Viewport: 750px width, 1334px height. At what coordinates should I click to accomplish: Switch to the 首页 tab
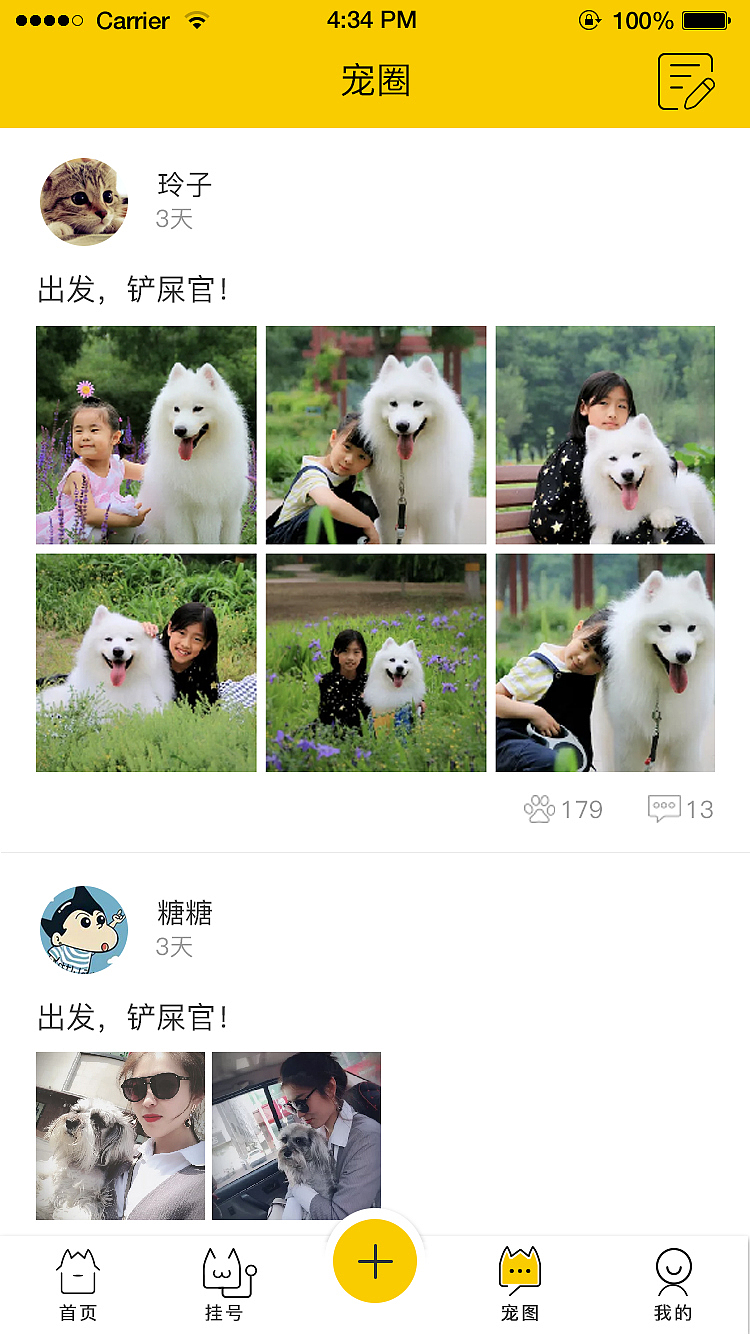tap(78, 1284)
